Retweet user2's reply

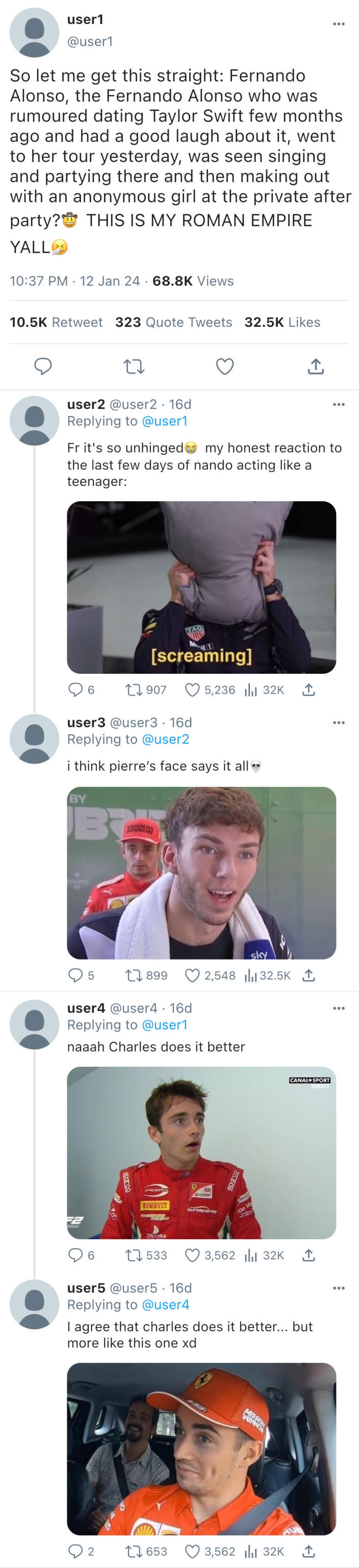point(133,690)
